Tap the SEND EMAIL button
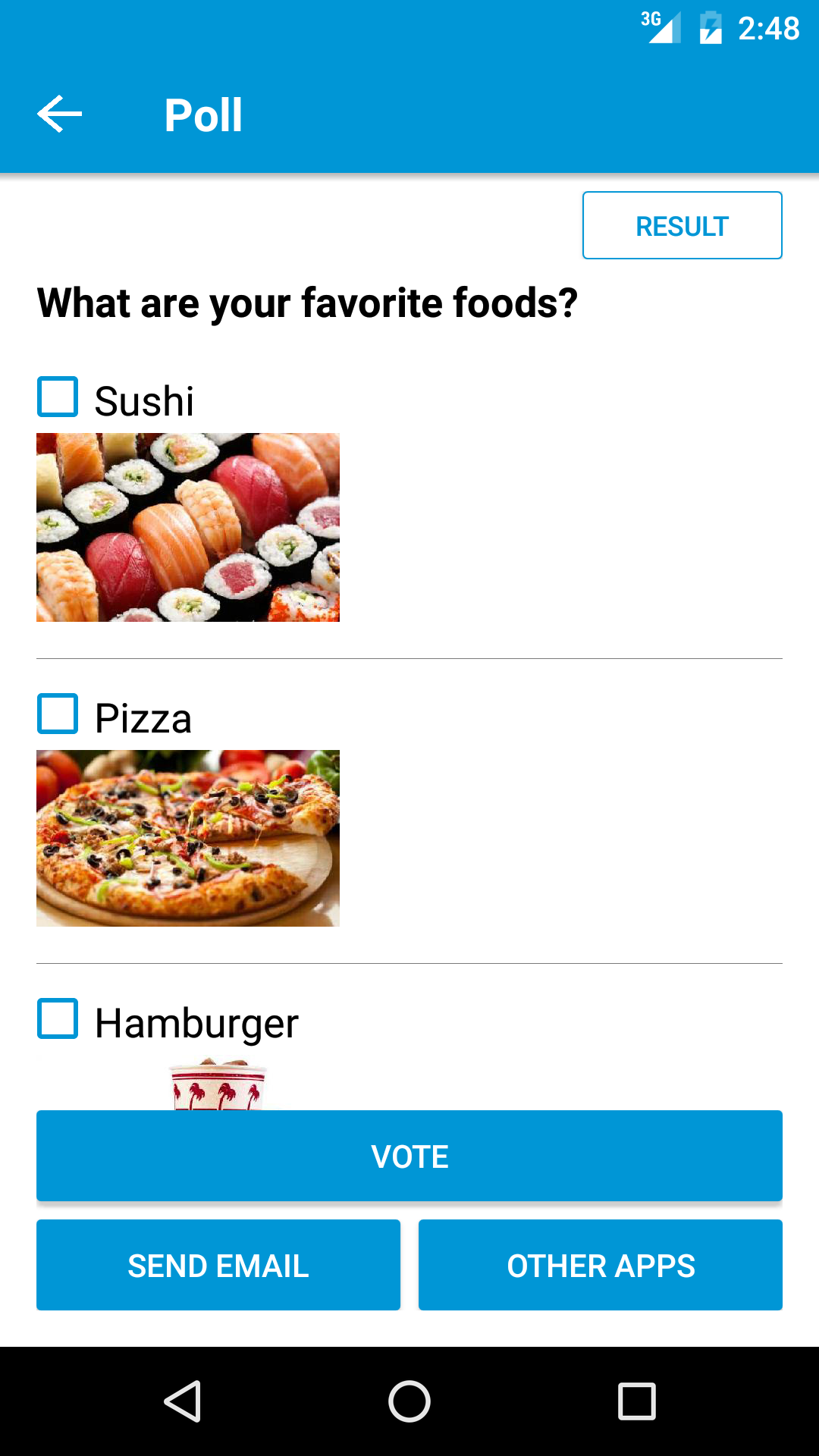This screenshot has width=819, height=1456. (218, 1265)
